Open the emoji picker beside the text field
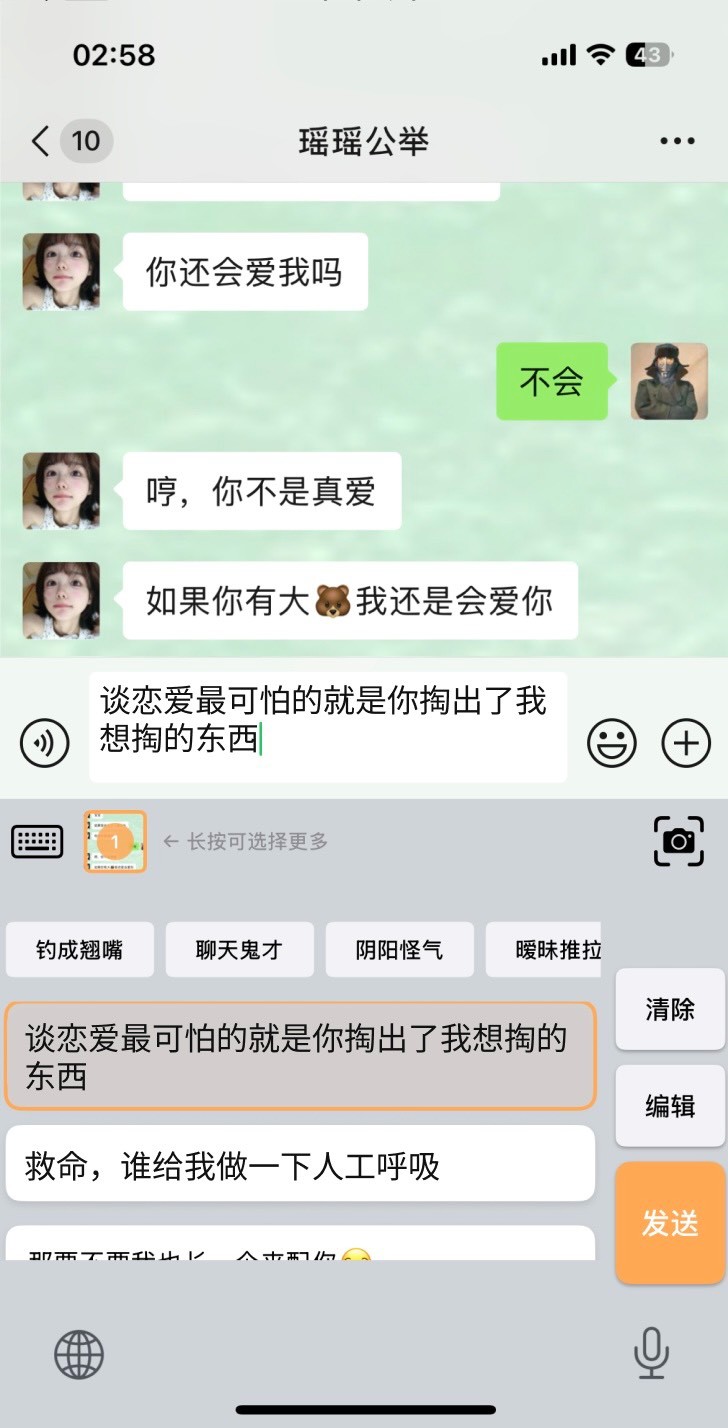This screenshot has height=1428, width=728. click(611, 743)
